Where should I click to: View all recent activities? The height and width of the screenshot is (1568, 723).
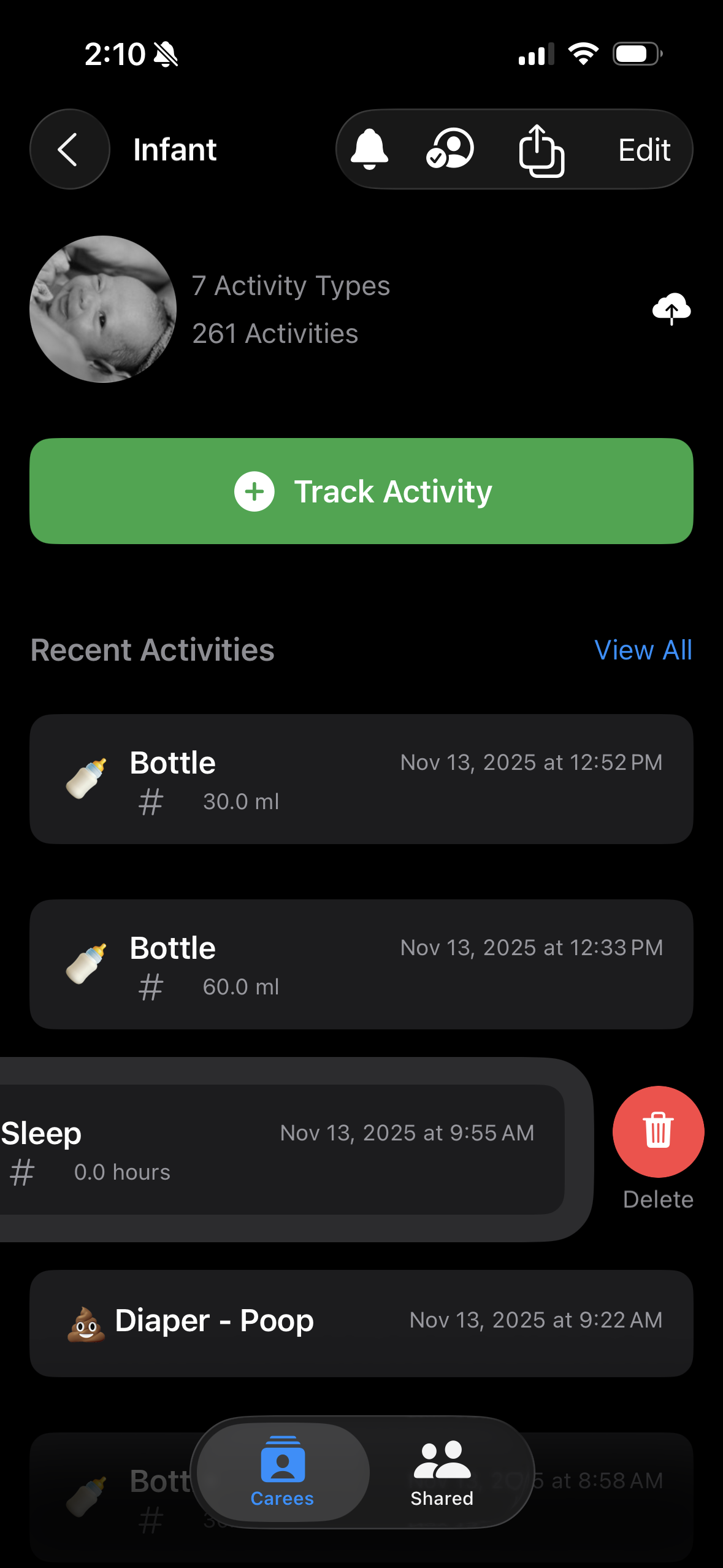click(643, 650)
